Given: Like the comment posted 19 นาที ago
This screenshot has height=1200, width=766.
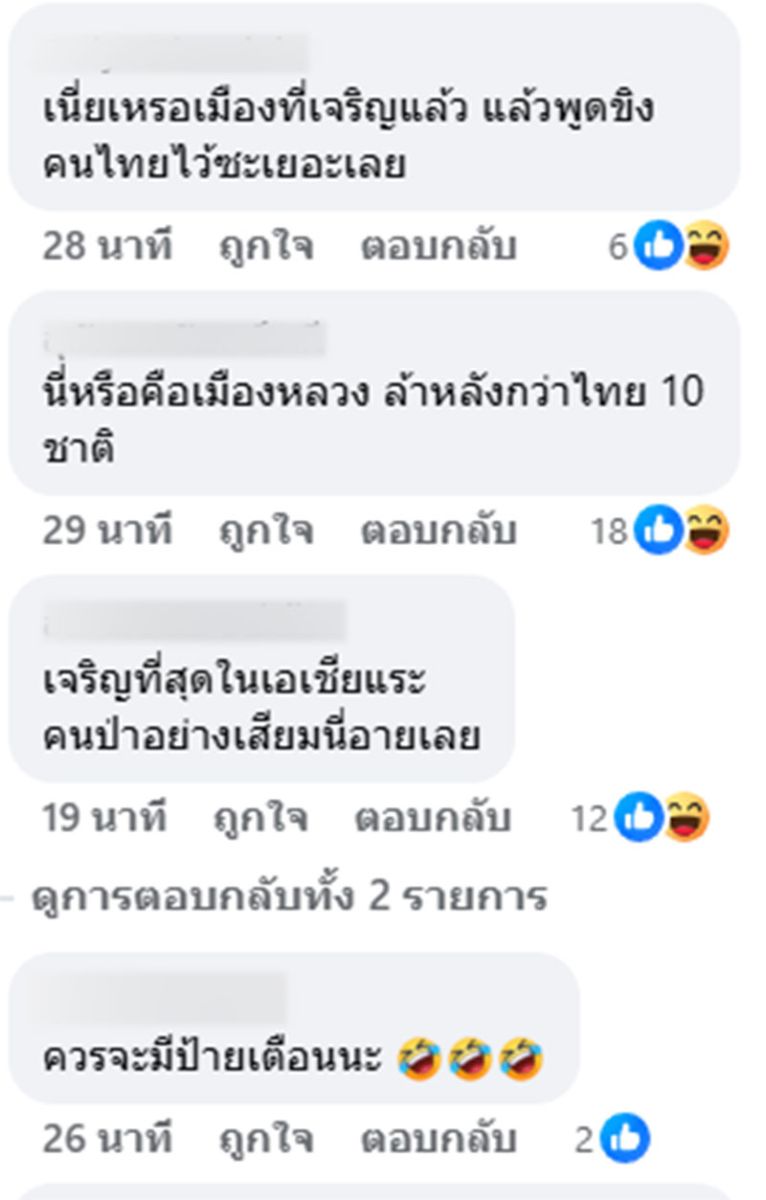Looking at the screenshot, I should pyautogui.click(x=260, y=818).
